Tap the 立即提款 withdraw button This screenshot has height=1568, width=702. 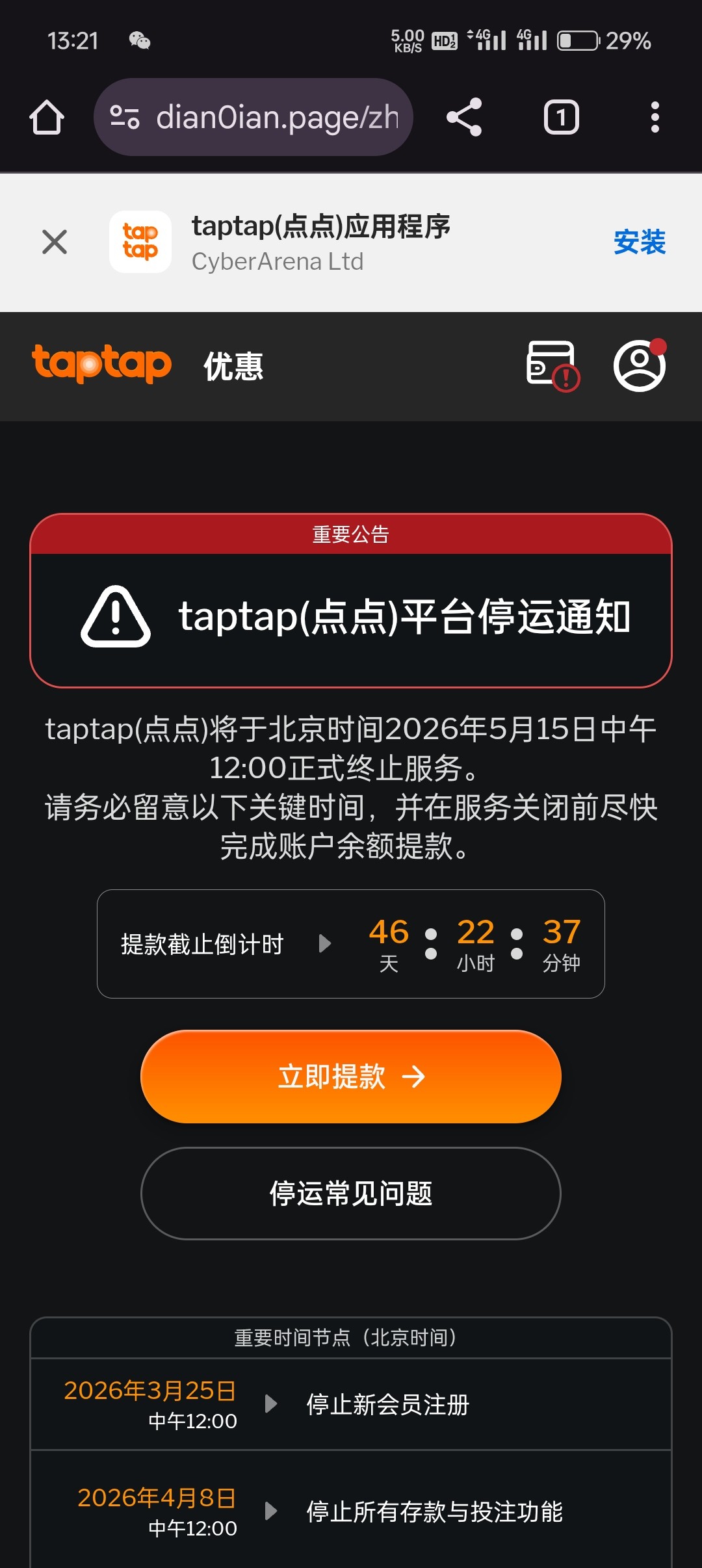(351, 1076)
